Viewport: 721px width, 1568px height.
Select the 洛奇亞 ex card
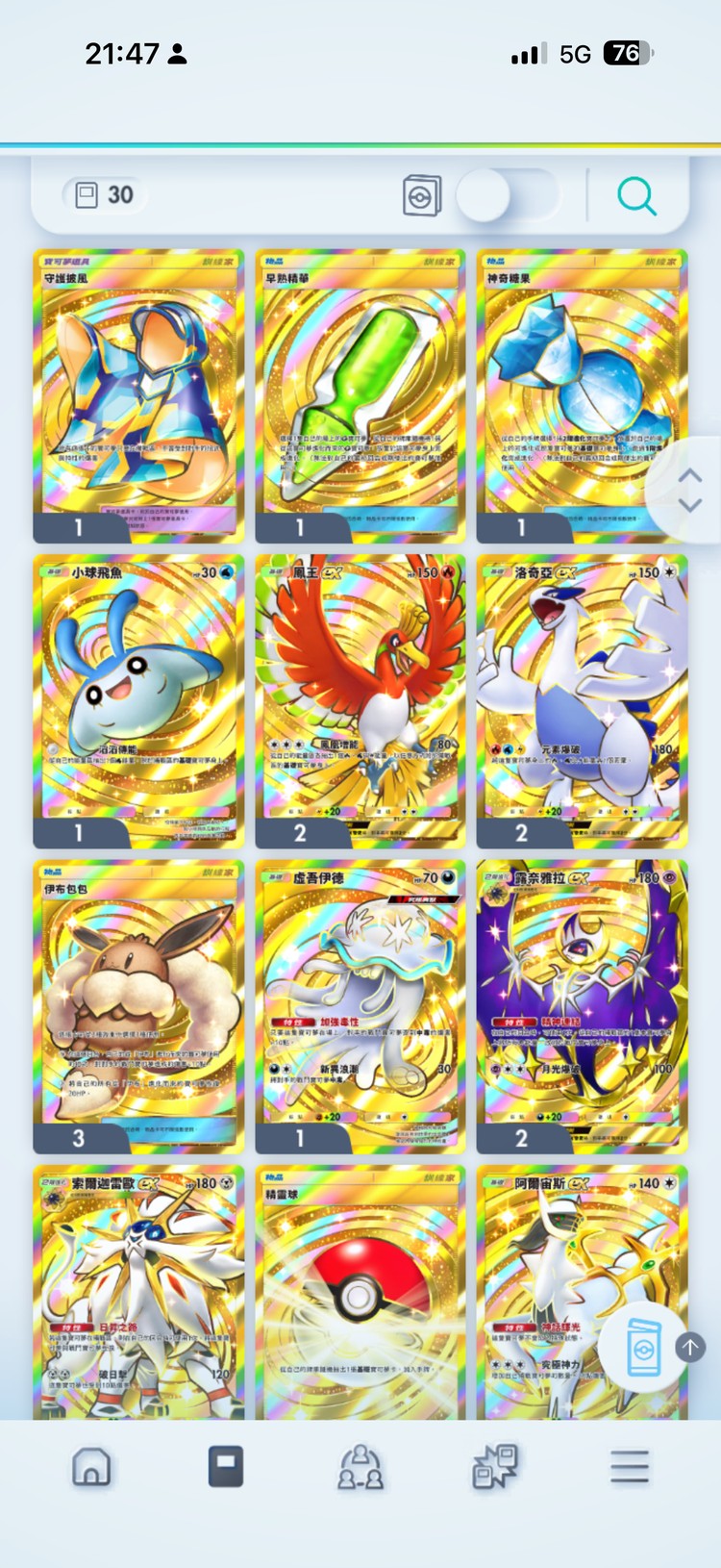[x=582, y=700]
